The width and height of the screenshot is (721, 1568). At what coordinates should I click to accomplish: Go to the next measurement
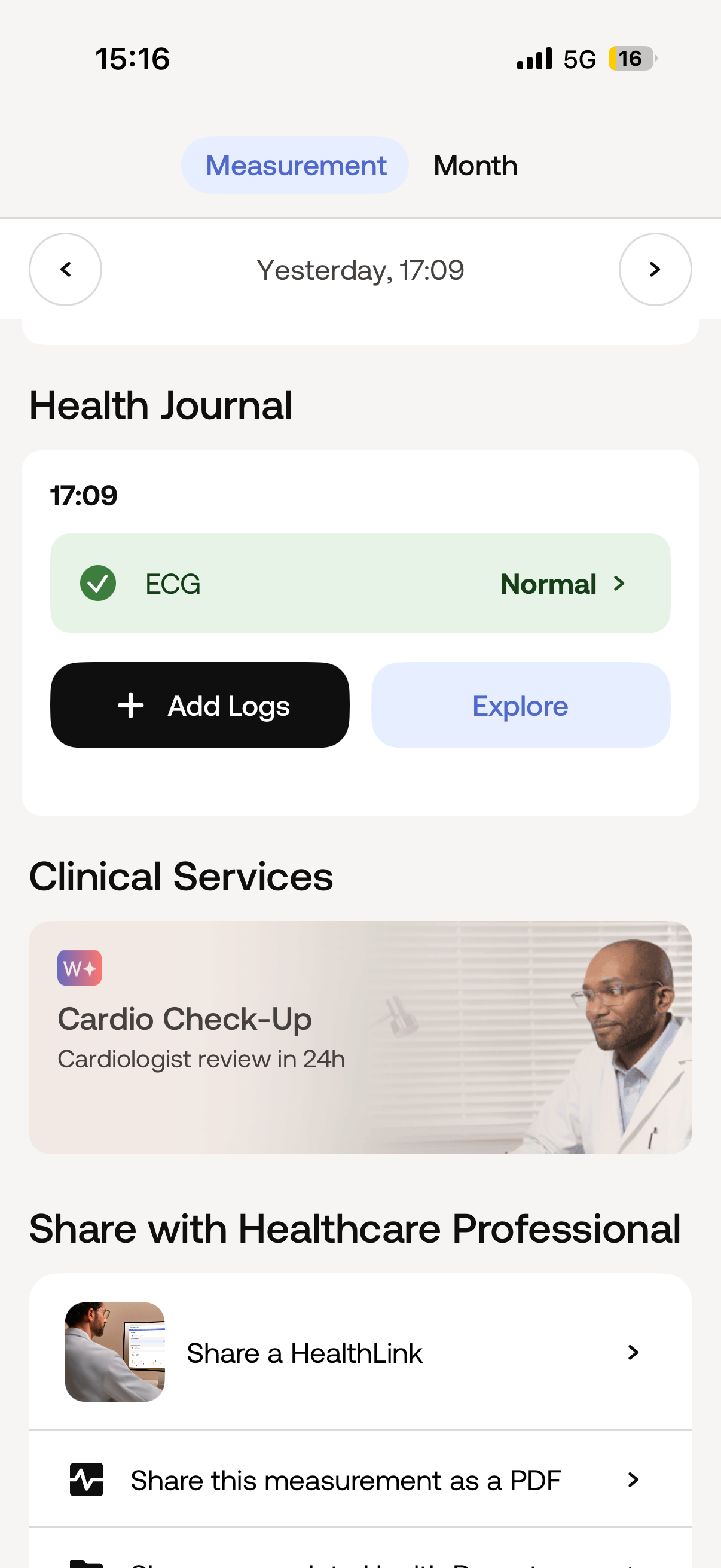pyautogui.click(x=655, y=269)
